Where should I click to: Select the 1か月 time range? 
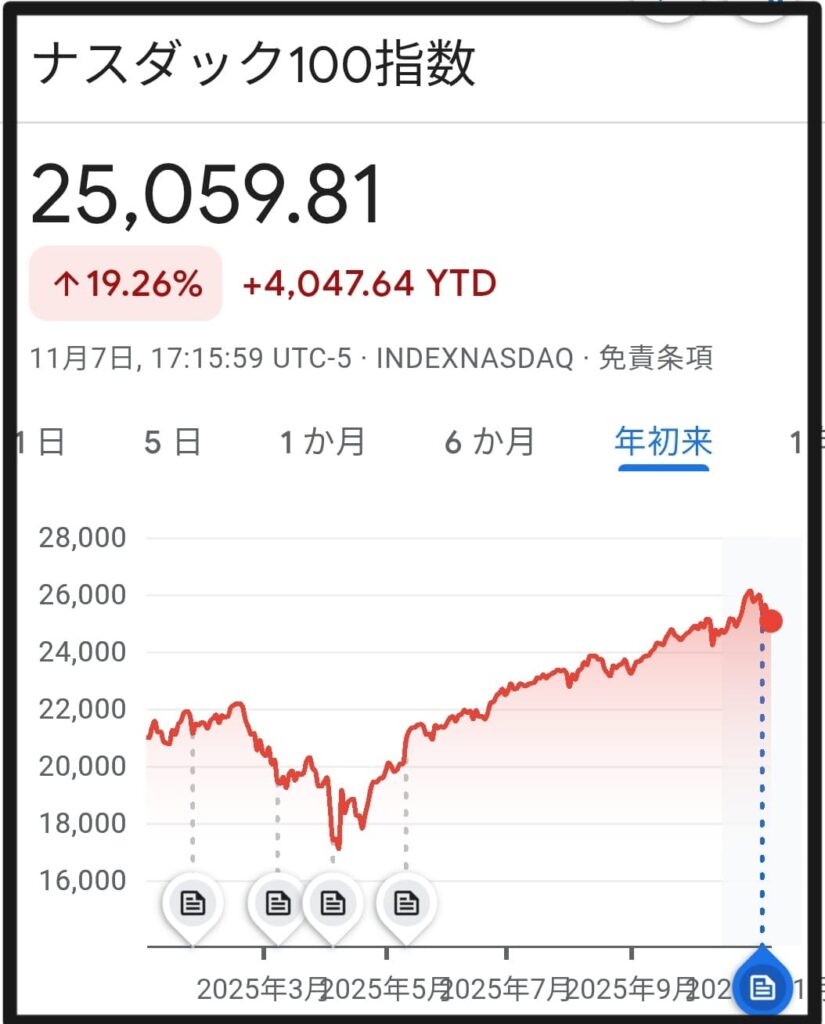pos(322,441)
